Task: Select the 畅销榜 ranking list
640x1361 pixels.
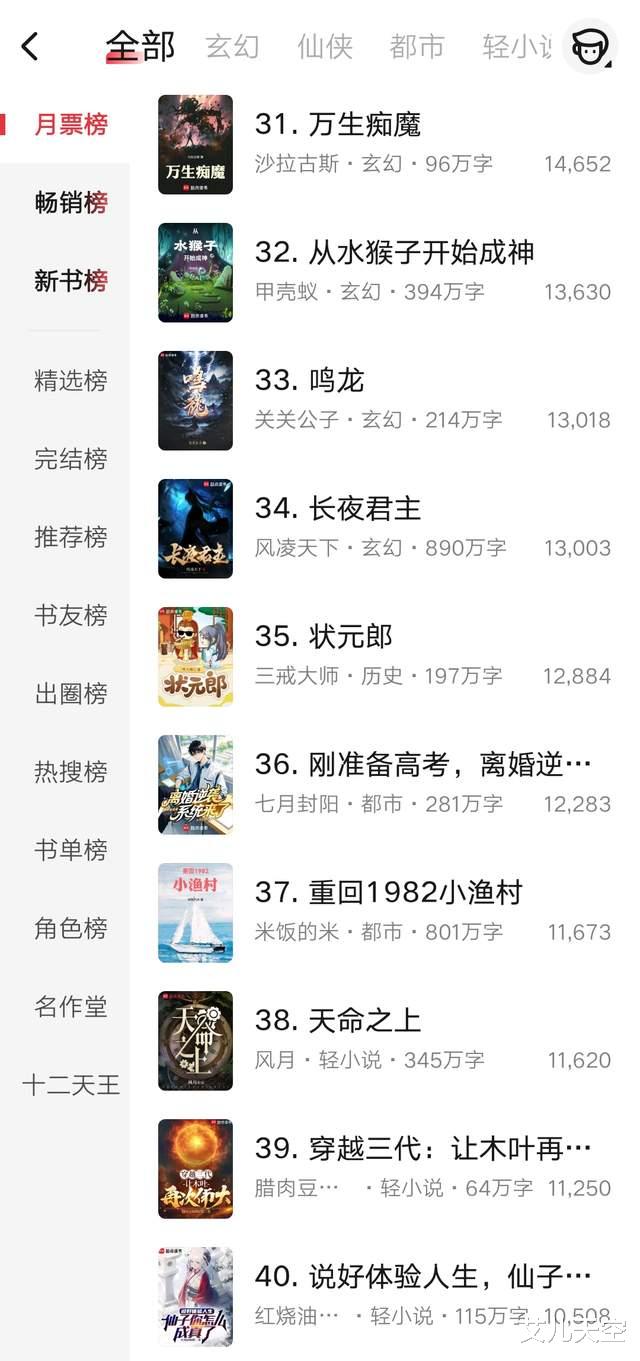Action: 70,202
